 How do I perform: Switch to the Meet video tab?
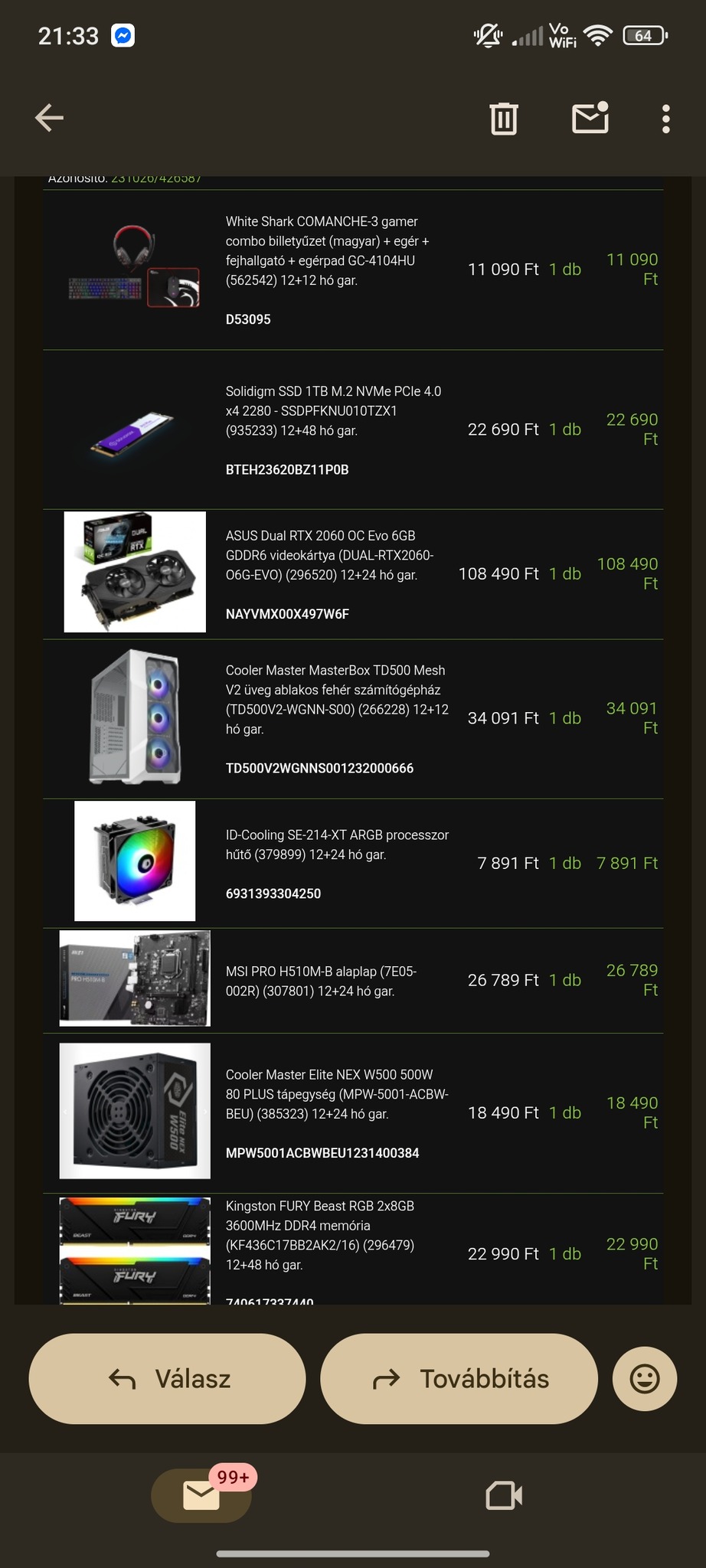(x=504, y=1495)
